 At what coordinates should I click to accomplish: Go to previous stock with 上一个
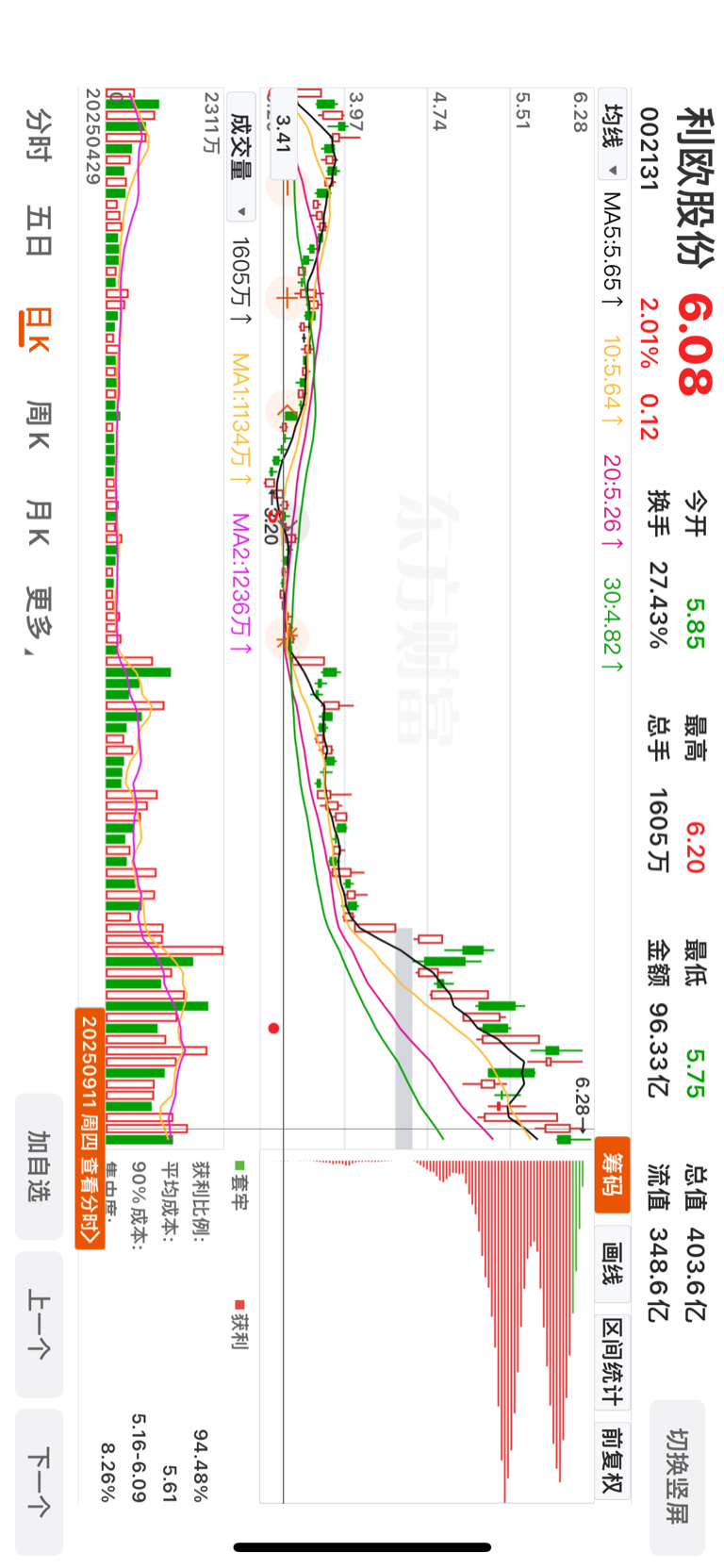pos(39,1324)
